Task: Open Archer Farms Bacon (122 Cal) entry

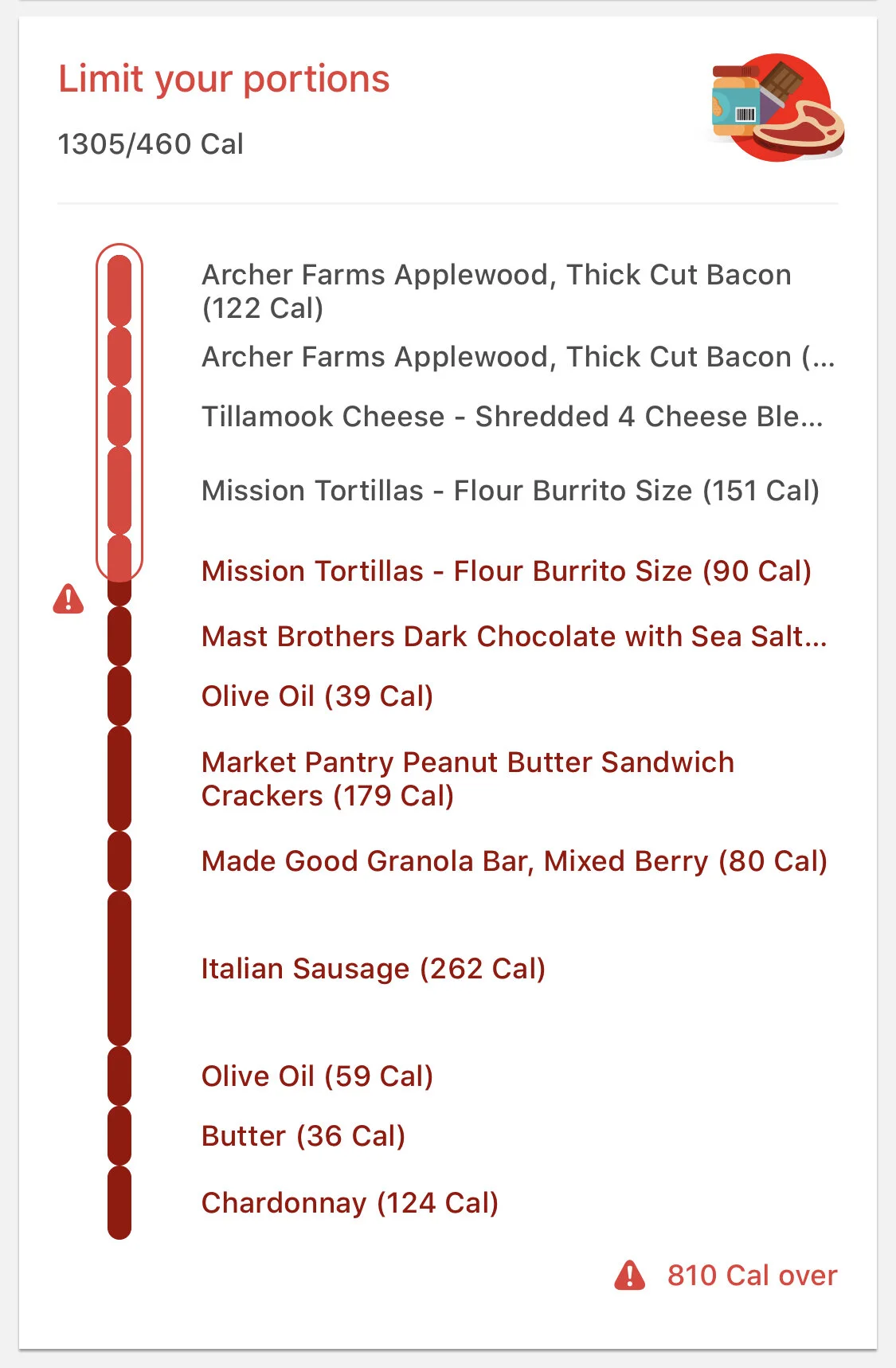Action: [495, 291]
